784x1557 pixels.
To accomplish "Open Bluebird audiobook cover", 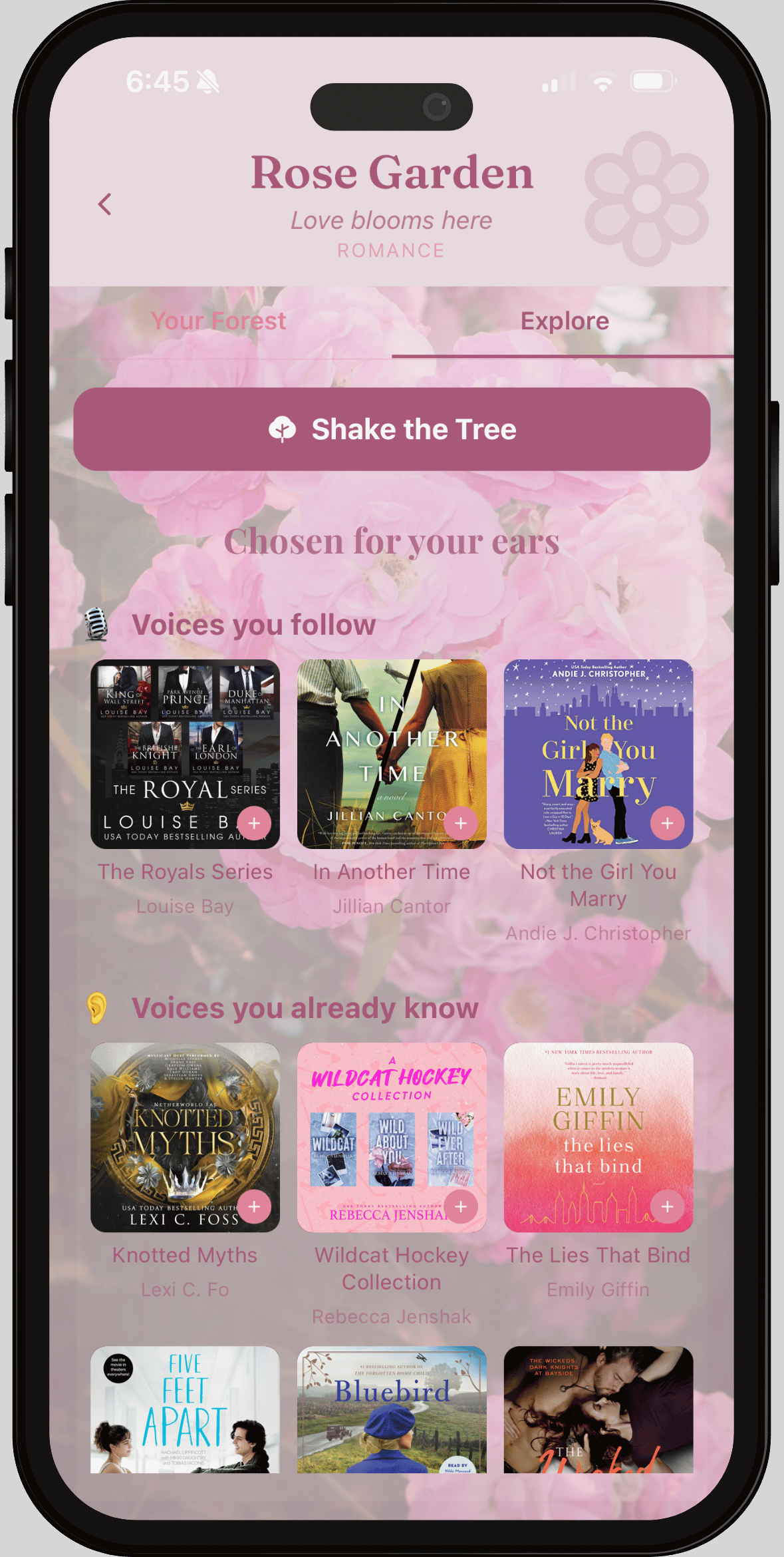I will tap(392, 1409).
